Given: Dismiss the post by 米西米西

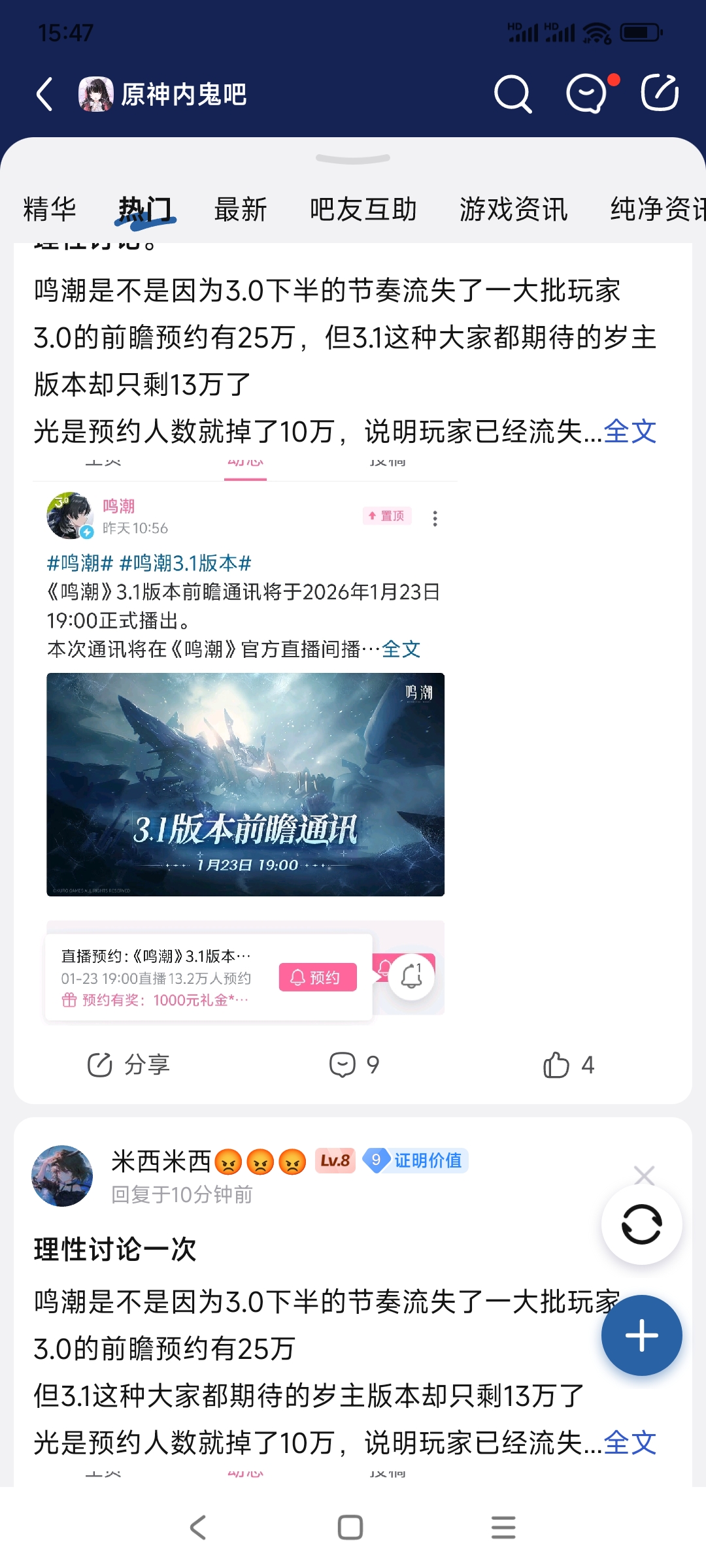Looking at the screenshot, I should pos(644,1175).
